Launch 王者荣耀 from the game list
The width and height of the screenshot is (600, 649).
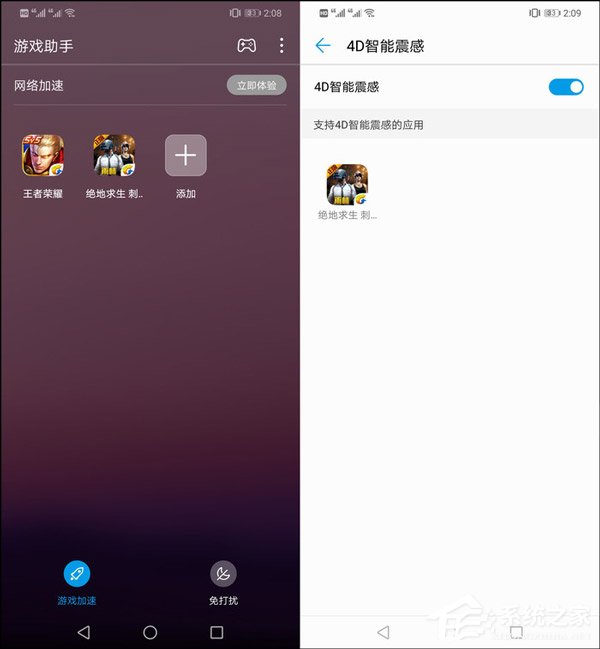(43, 156)
